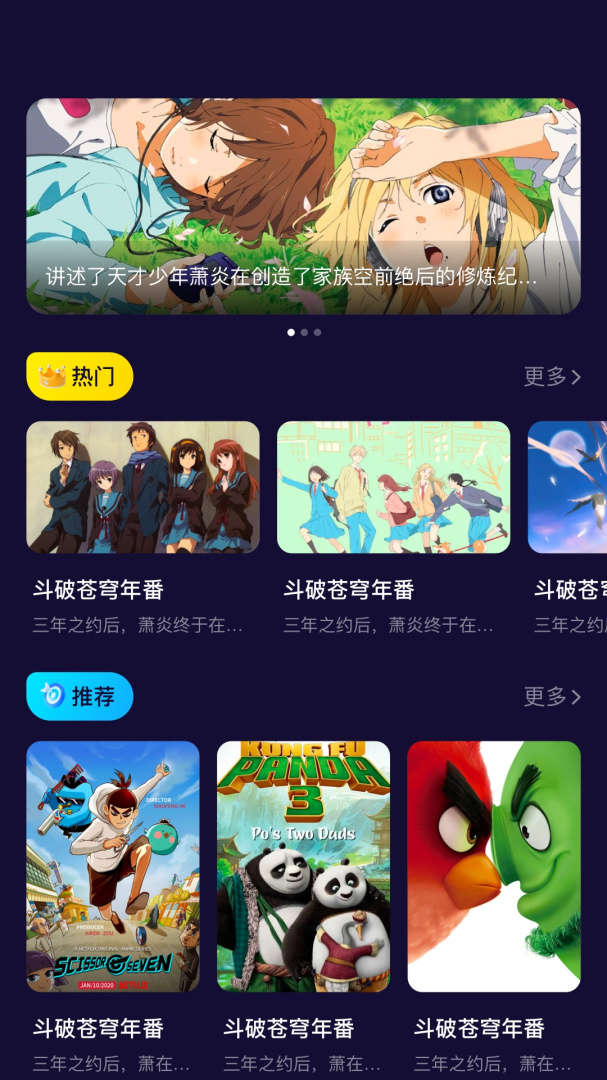Screen dimensions: 607x1080
Task: Open the Scissor Seven poster card
Action: pyautogui.click(x=113, y=866)
